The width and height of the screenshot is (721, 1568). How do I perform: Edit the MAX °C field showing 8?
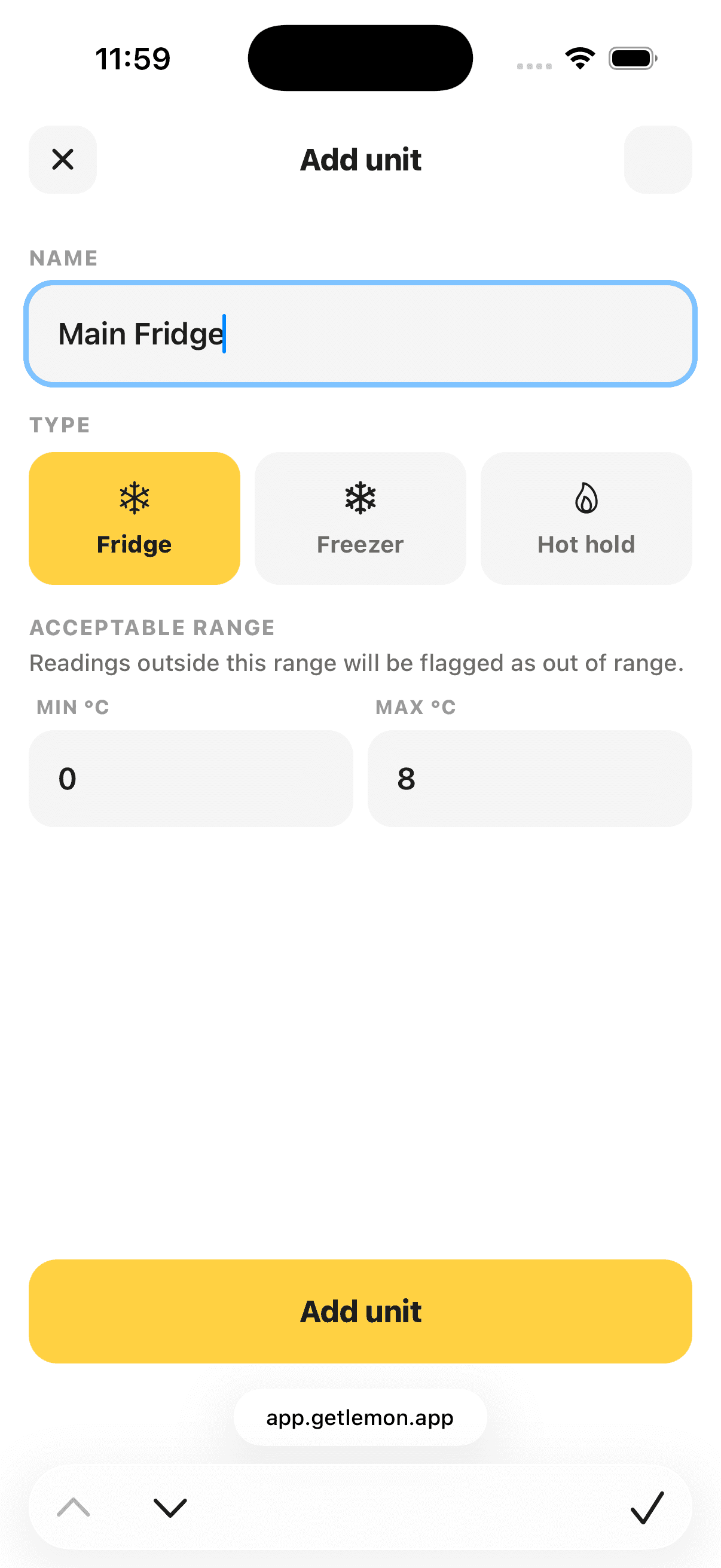[529, 778]
